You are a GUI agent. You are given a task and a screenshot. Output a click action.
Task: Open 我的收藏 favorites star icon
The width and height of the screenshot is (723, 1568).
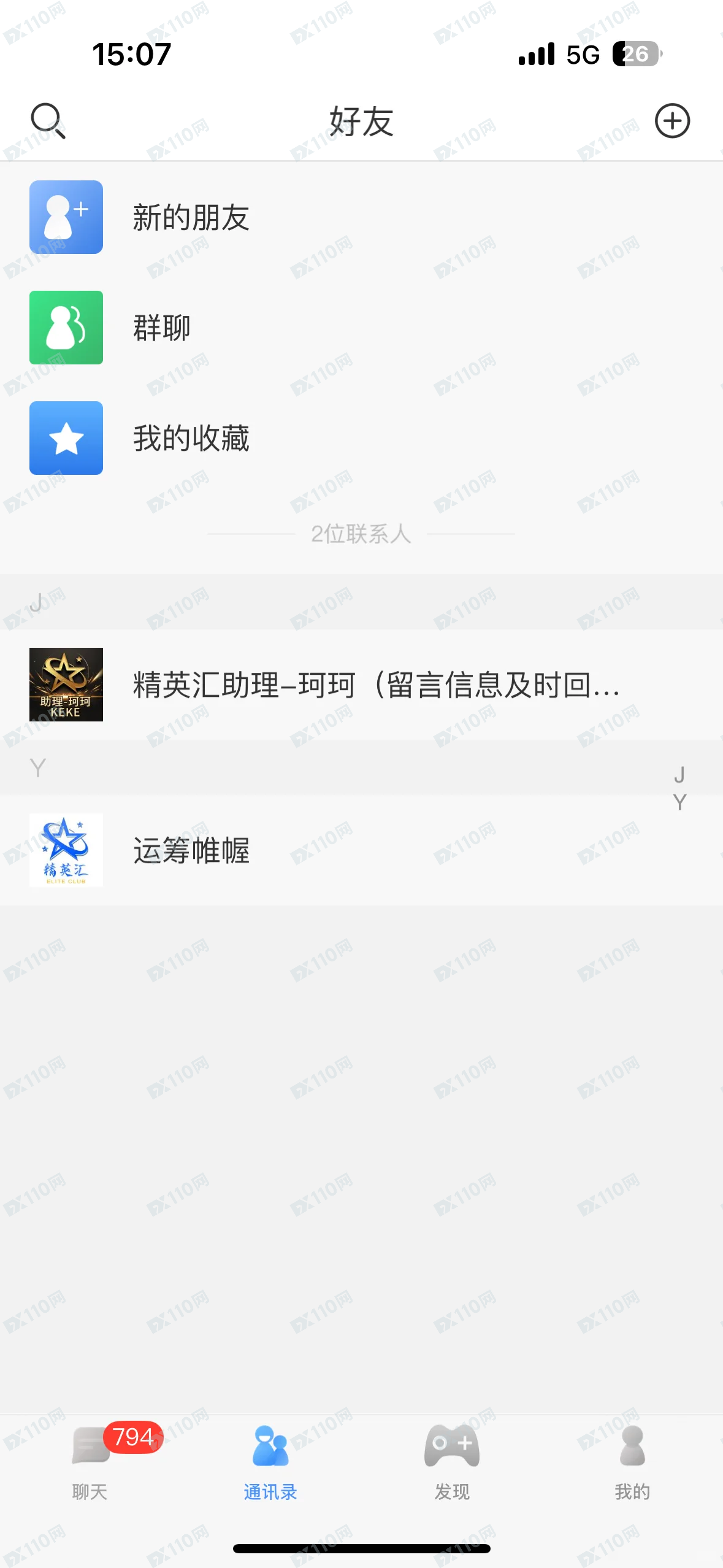point(66,437)
